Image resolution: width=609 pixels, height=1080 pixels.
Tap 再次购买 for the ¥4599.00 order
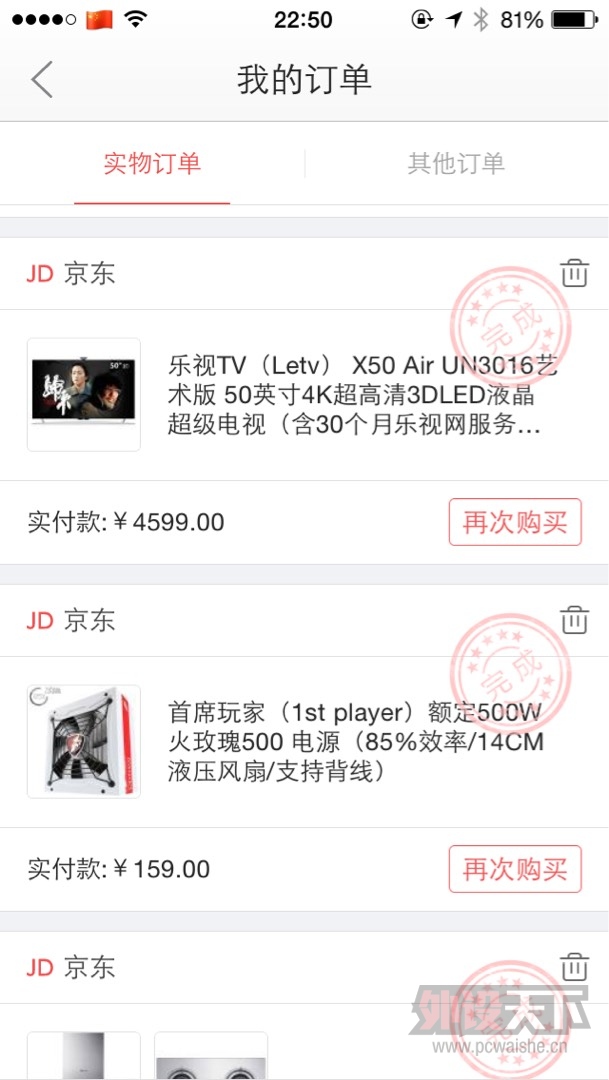click(x=514, y=522)
